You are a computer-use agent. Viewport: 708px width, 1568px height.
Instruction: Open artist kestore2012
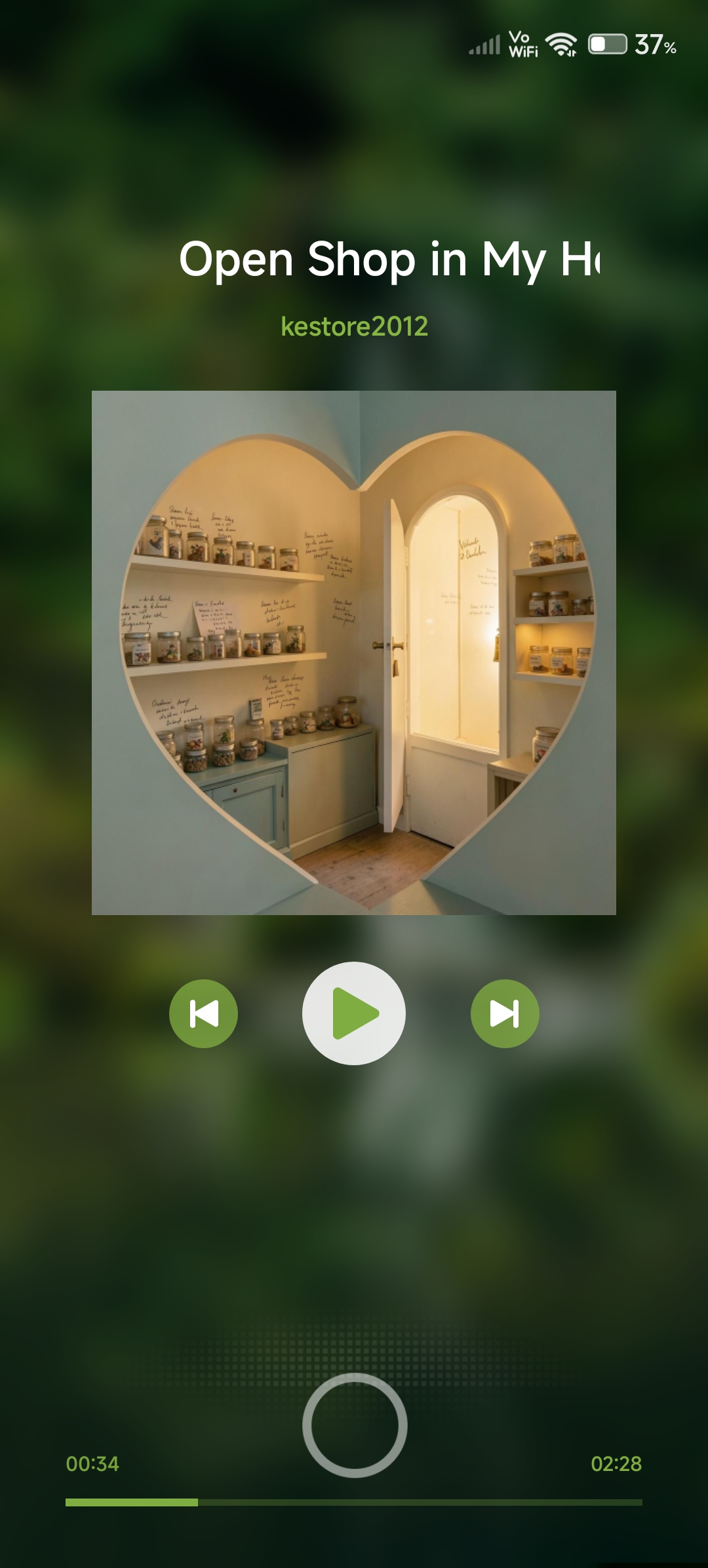tap(354, 326)
